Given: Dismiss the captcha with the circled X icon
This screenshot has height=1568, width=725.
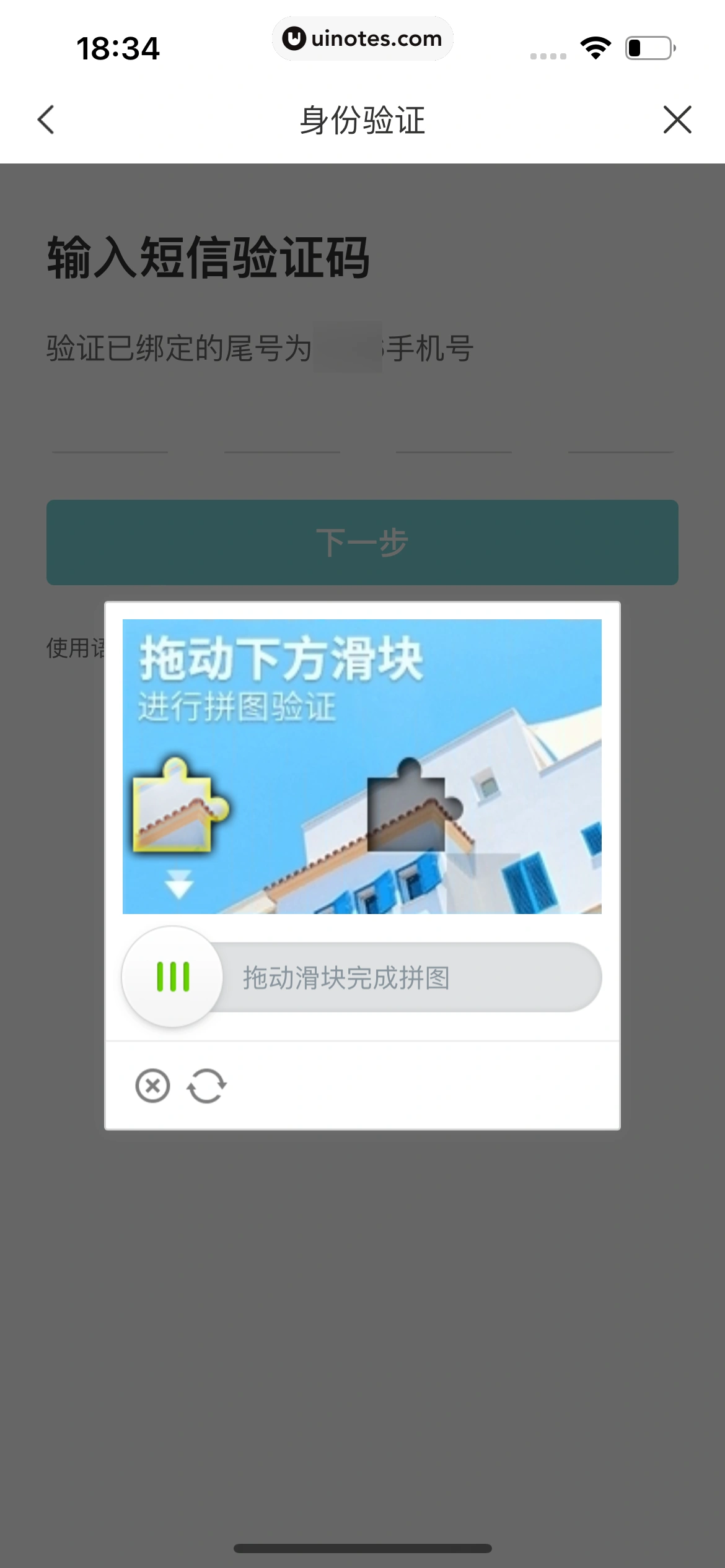Looking at the screenshot, I should (x=151, y=1085).
